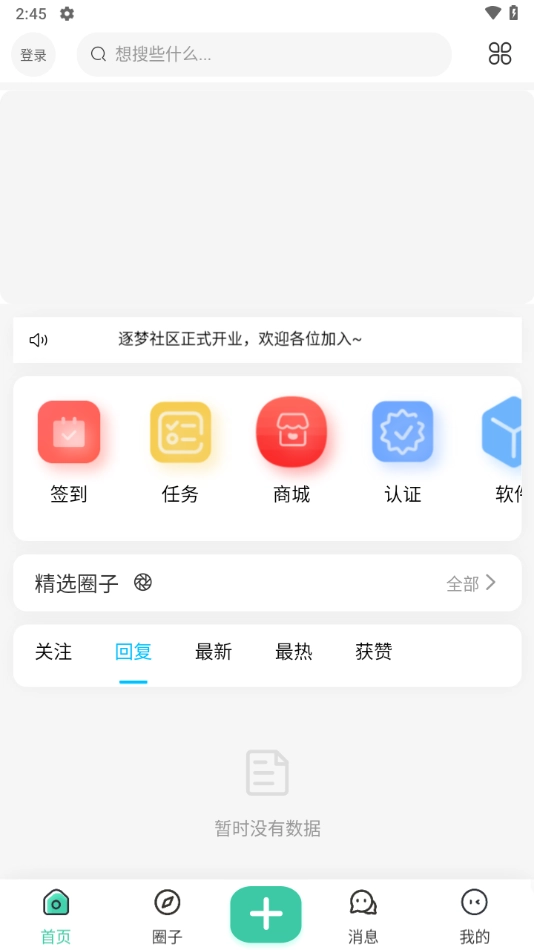Create a new post with the plus button
Viewport: 534px width, 950px height.
(265, 914)
